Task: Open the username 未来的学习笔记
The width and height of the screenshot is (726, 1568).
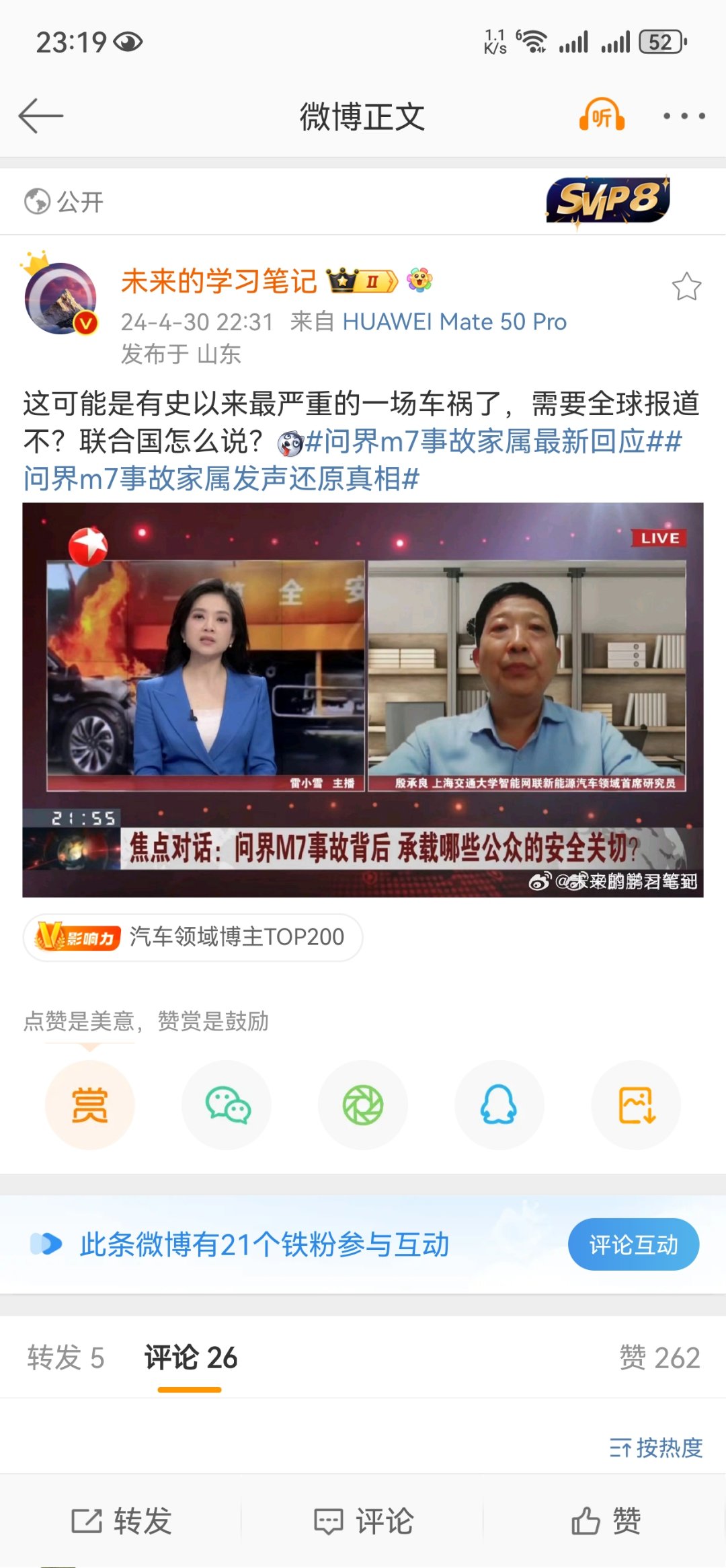Action: 218,281
